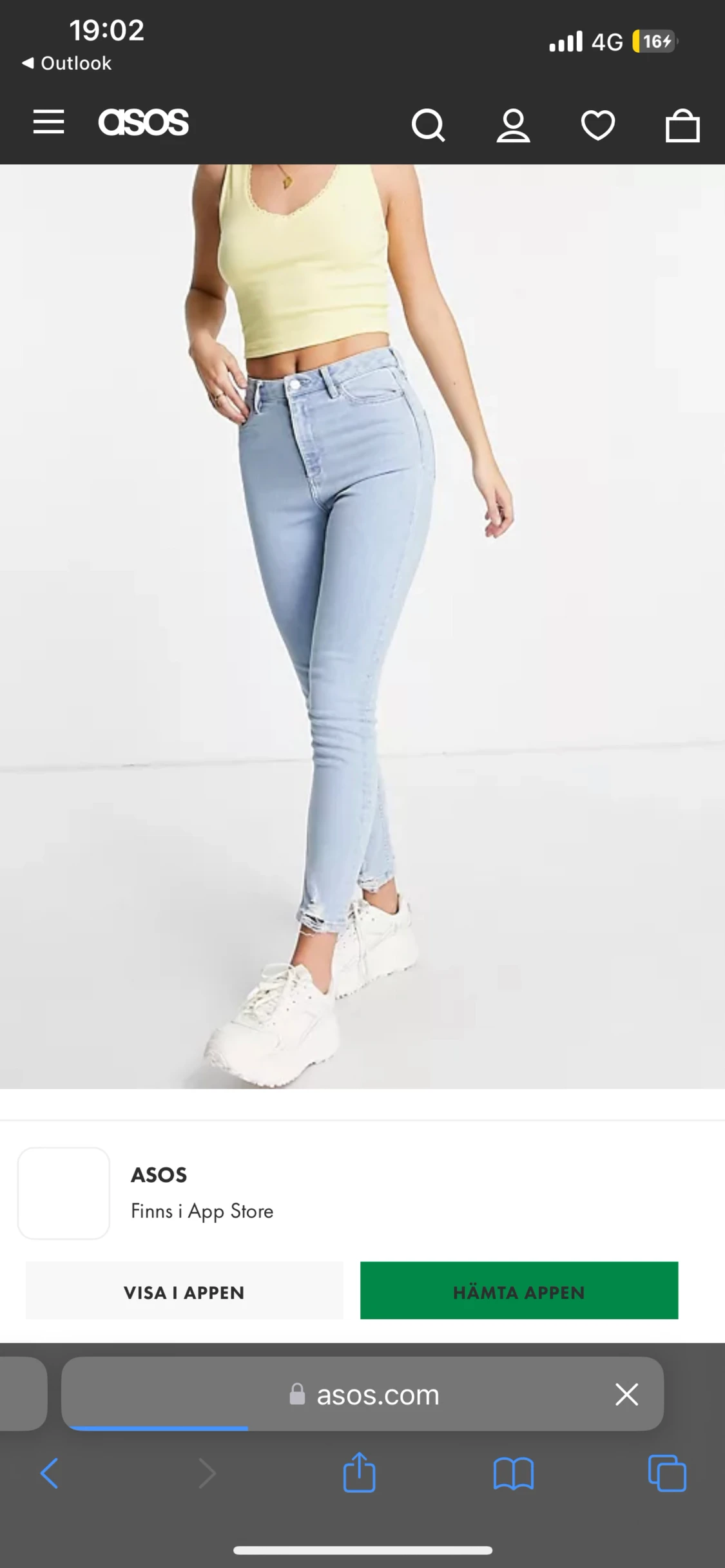Go back to the previous page
The height and width of the screenshot is (1568, 725).
(x=49, y=1473)
